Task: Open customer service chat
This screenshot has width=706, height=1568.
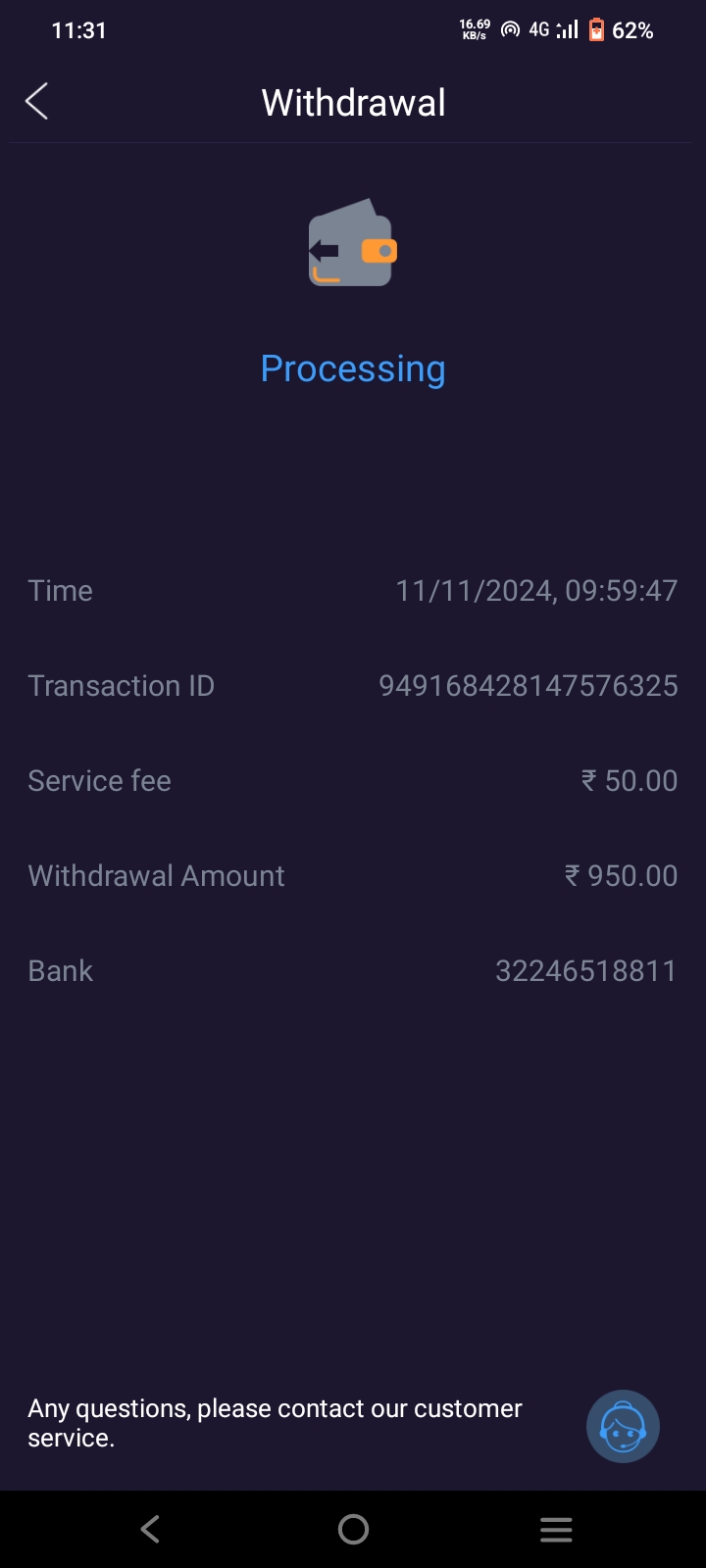Action: [x=623, y=1426]
